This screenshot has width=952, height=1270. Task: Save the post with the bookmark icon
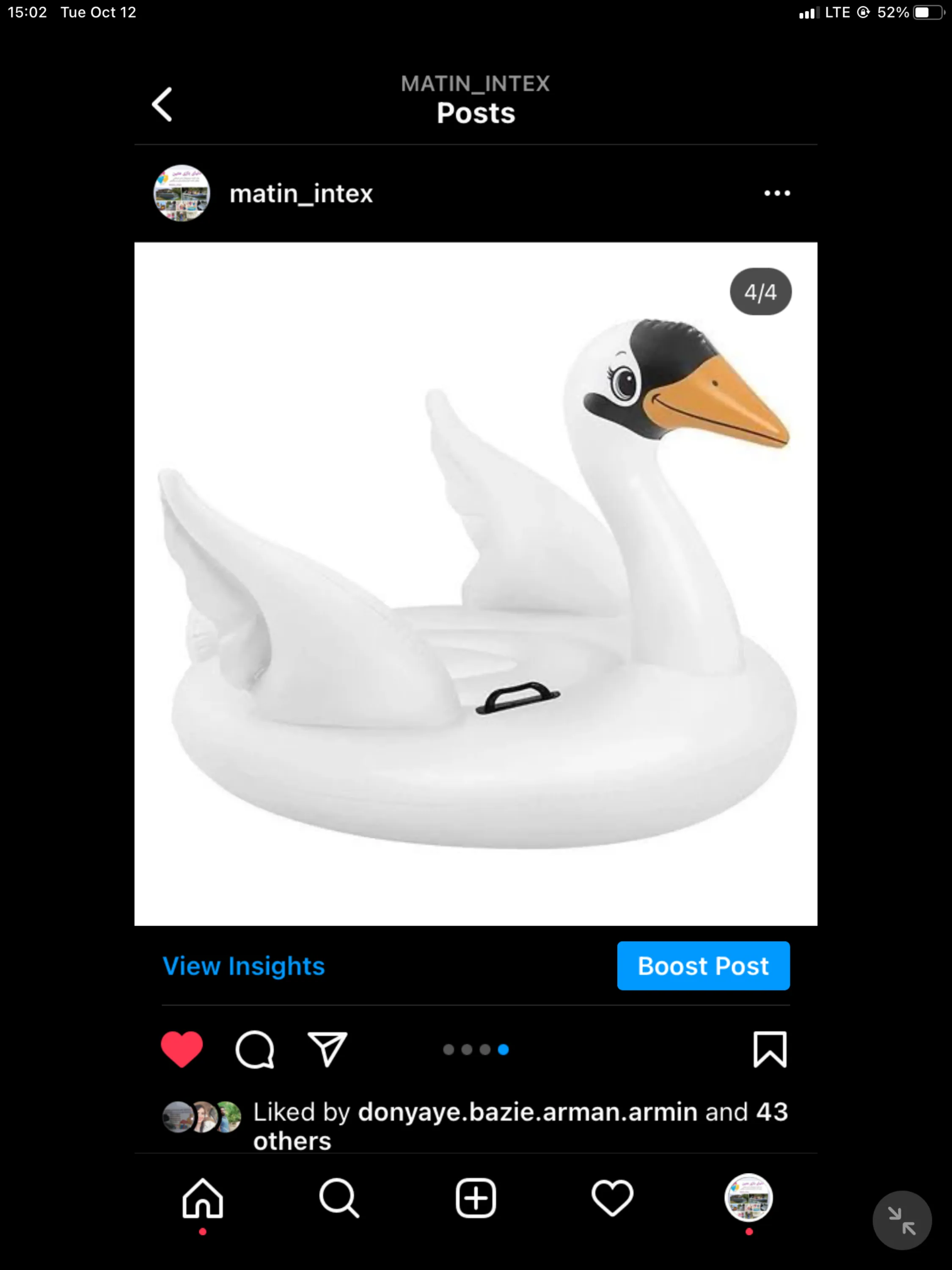770,1049
